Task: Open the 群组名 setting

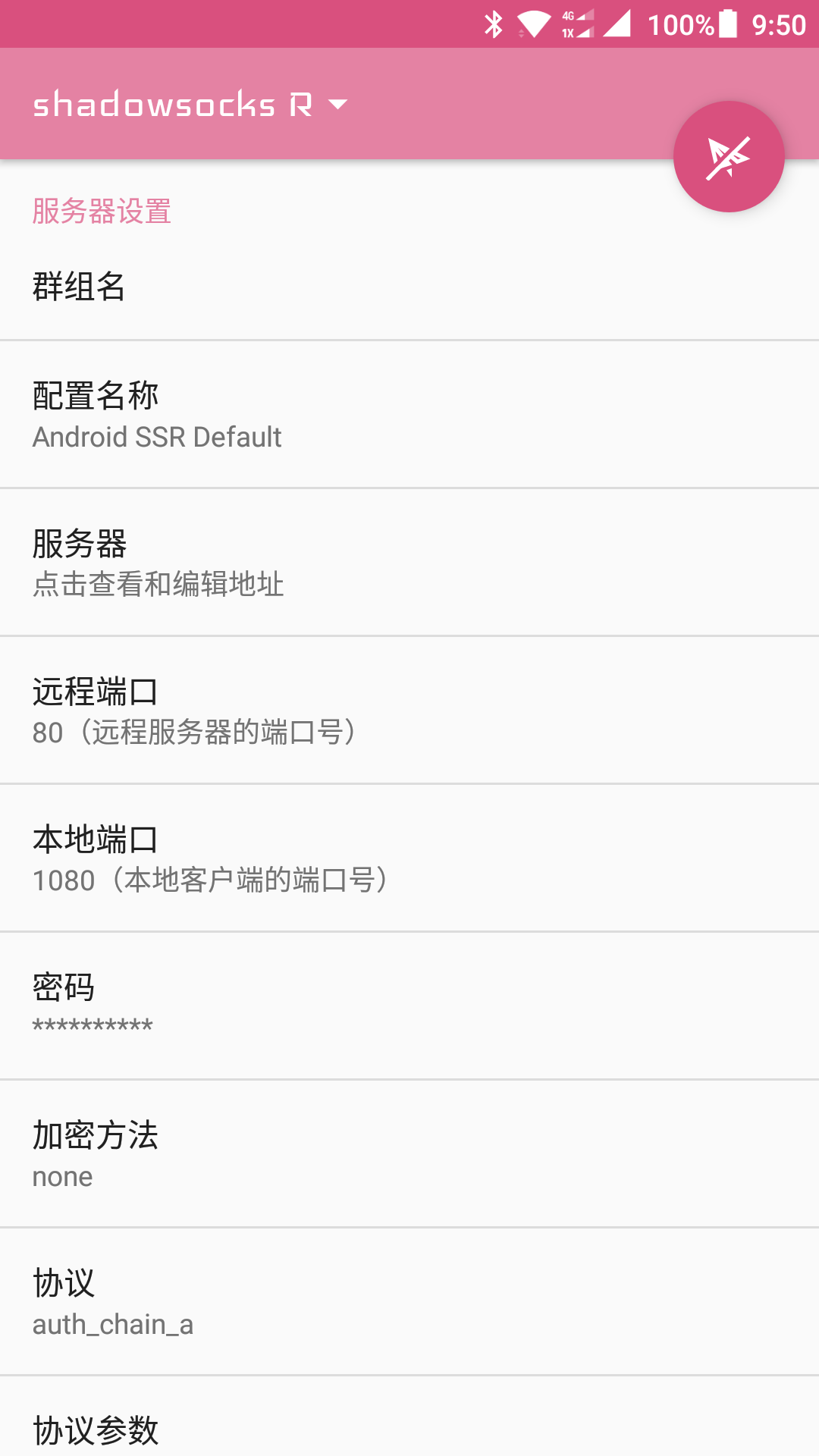Action: (x=409, y=287)
